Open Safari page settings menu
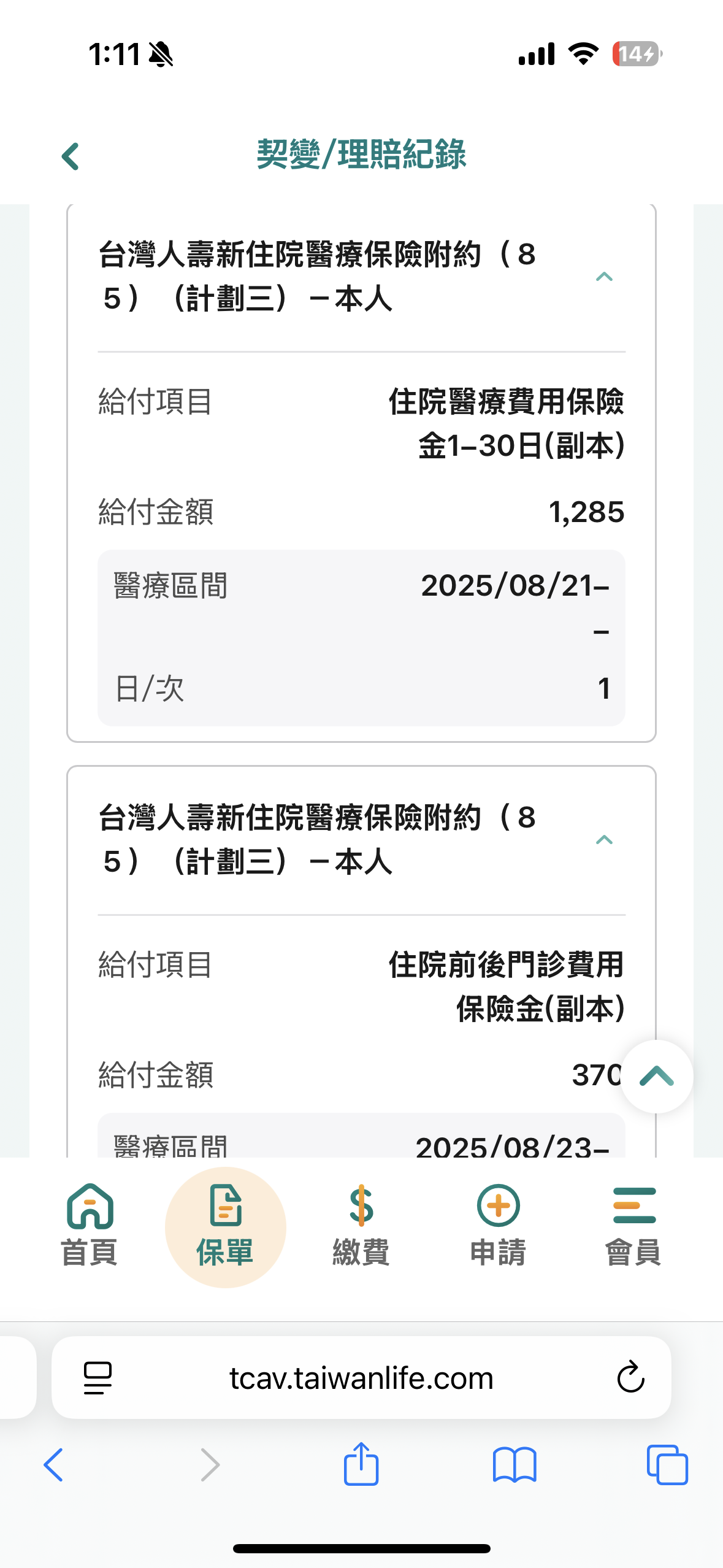Viewport: 723px width, 1568px height. click(x=98, y=1378)
